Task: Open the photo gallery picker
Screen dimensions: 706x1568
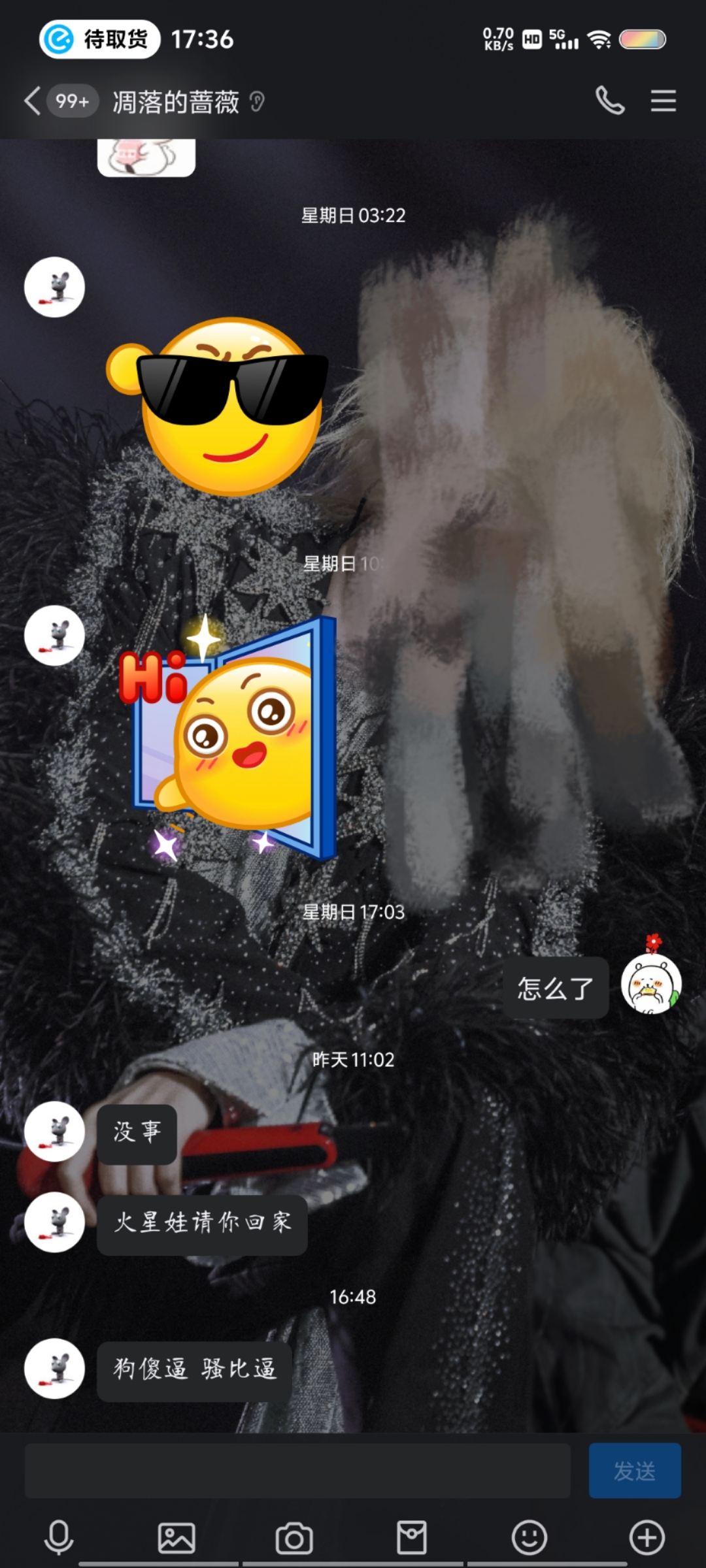Action: point(176,1537)
